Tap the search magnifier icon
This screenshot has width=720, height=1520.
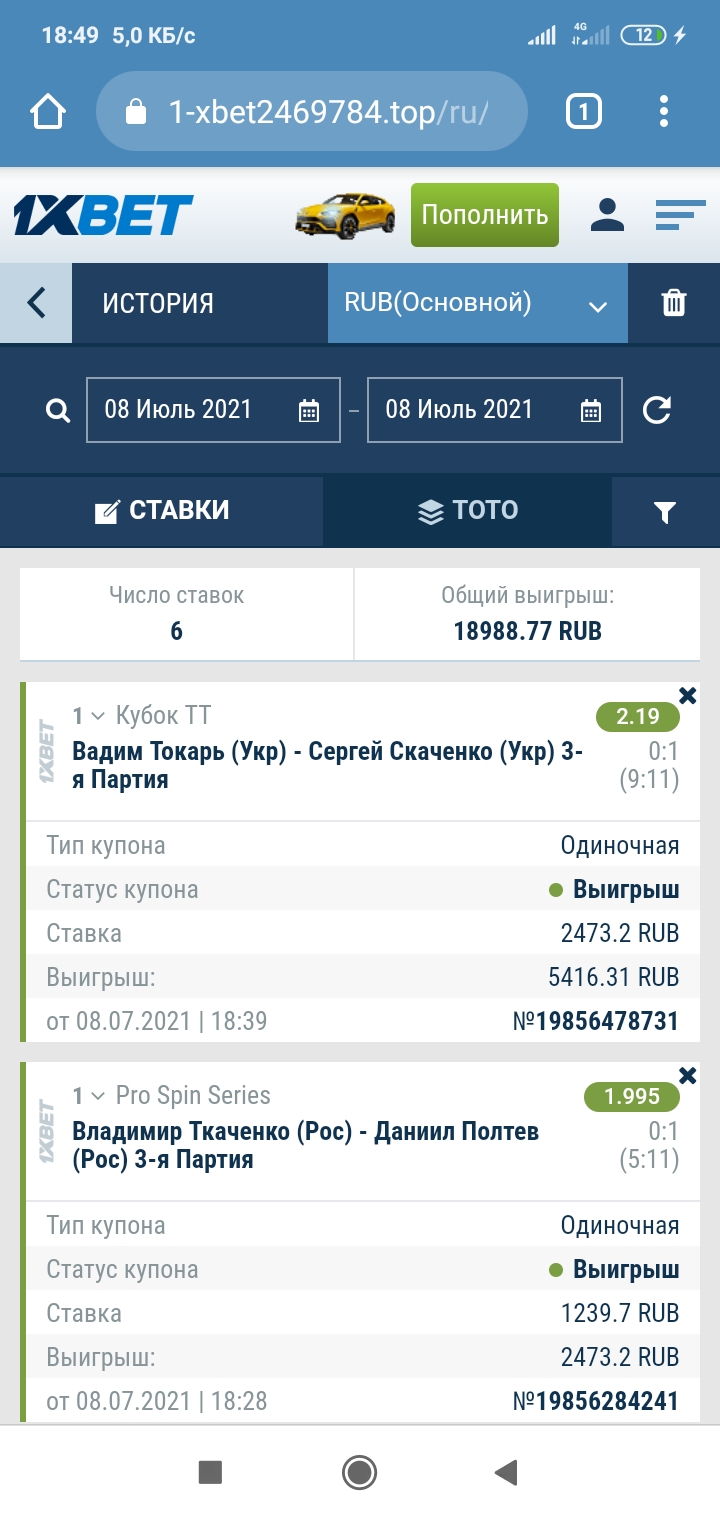58,410
